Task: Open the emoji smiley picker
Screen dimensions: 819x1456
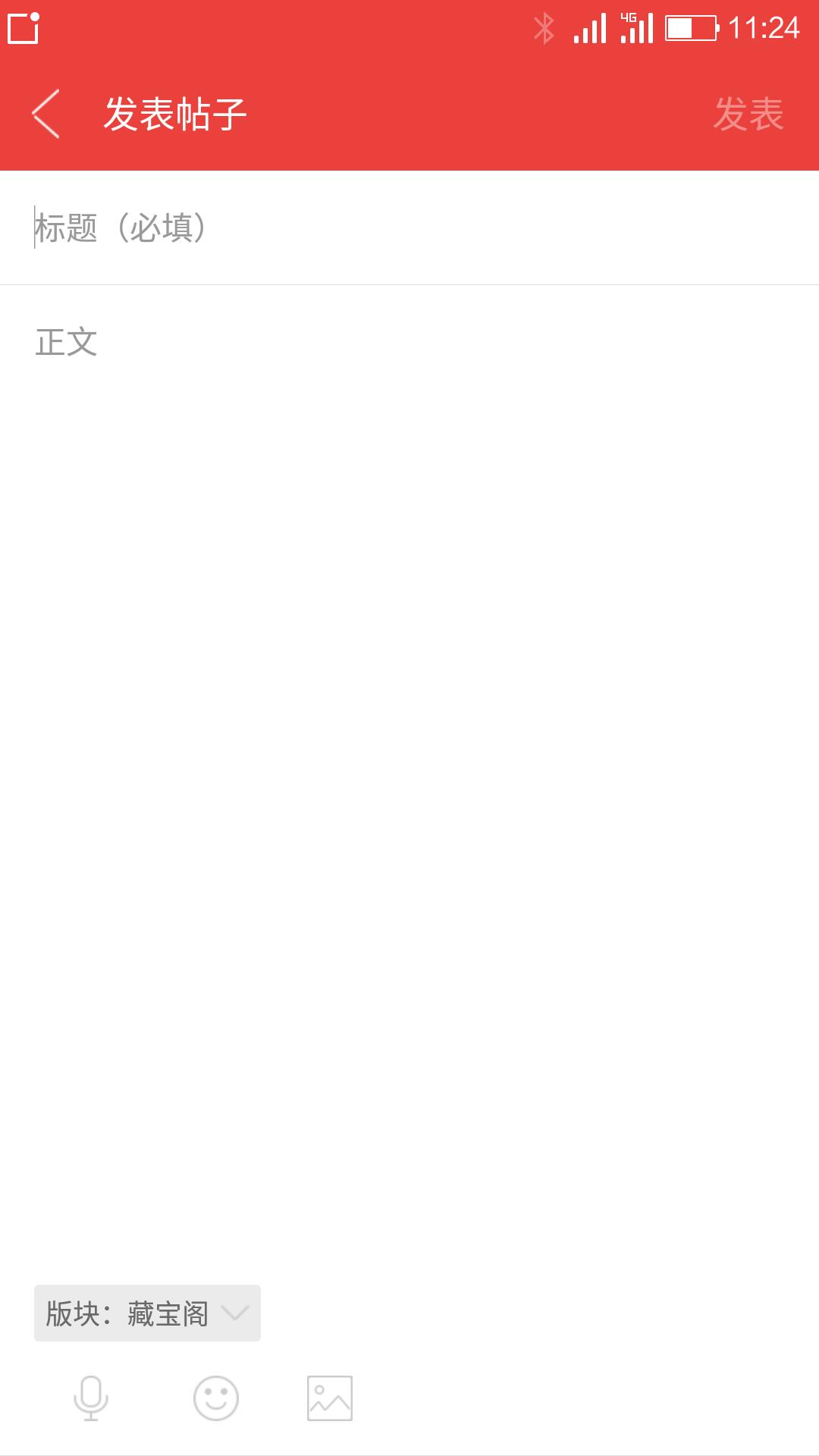Action: tap(216, 1398)
